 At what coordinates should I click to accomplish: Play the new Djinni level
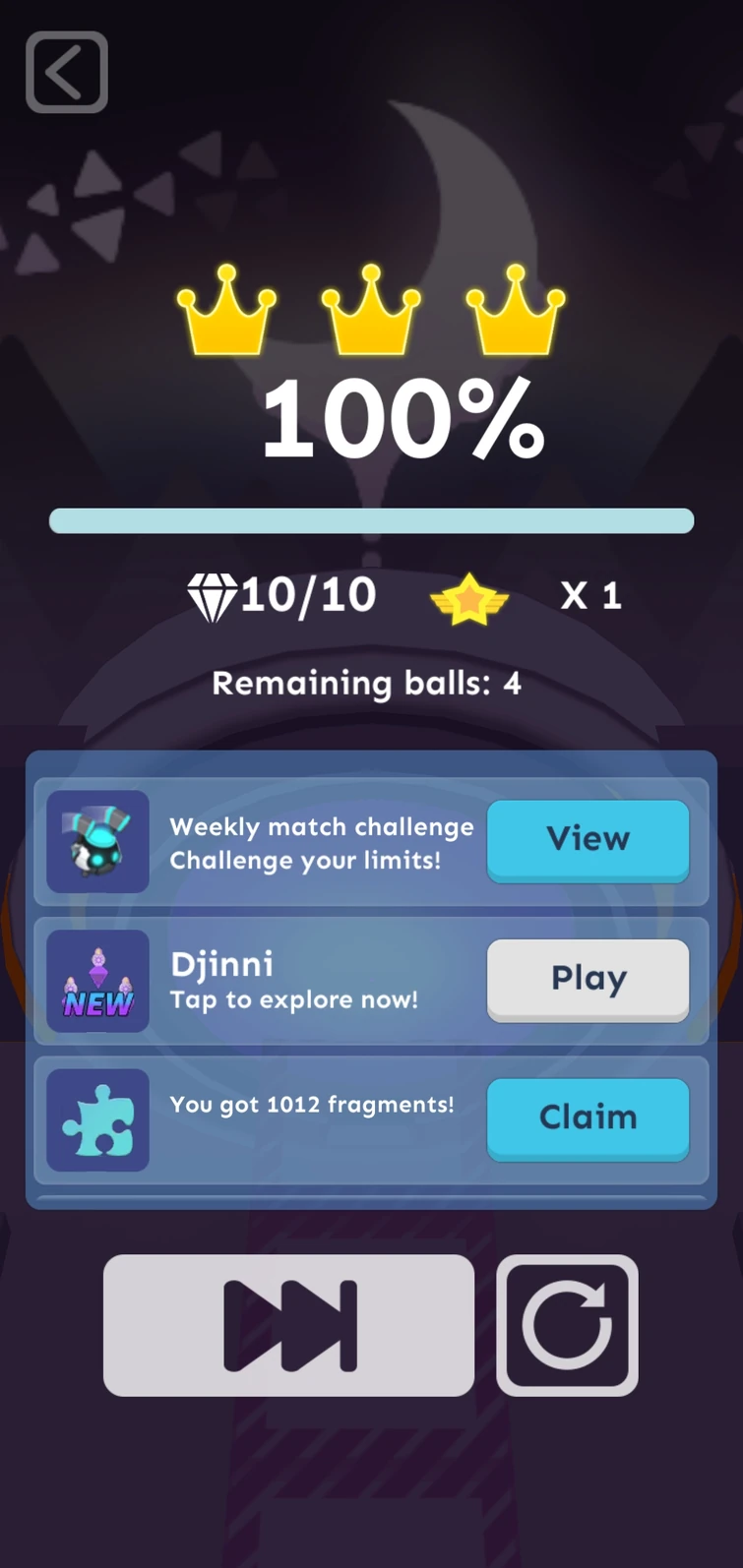588,979
